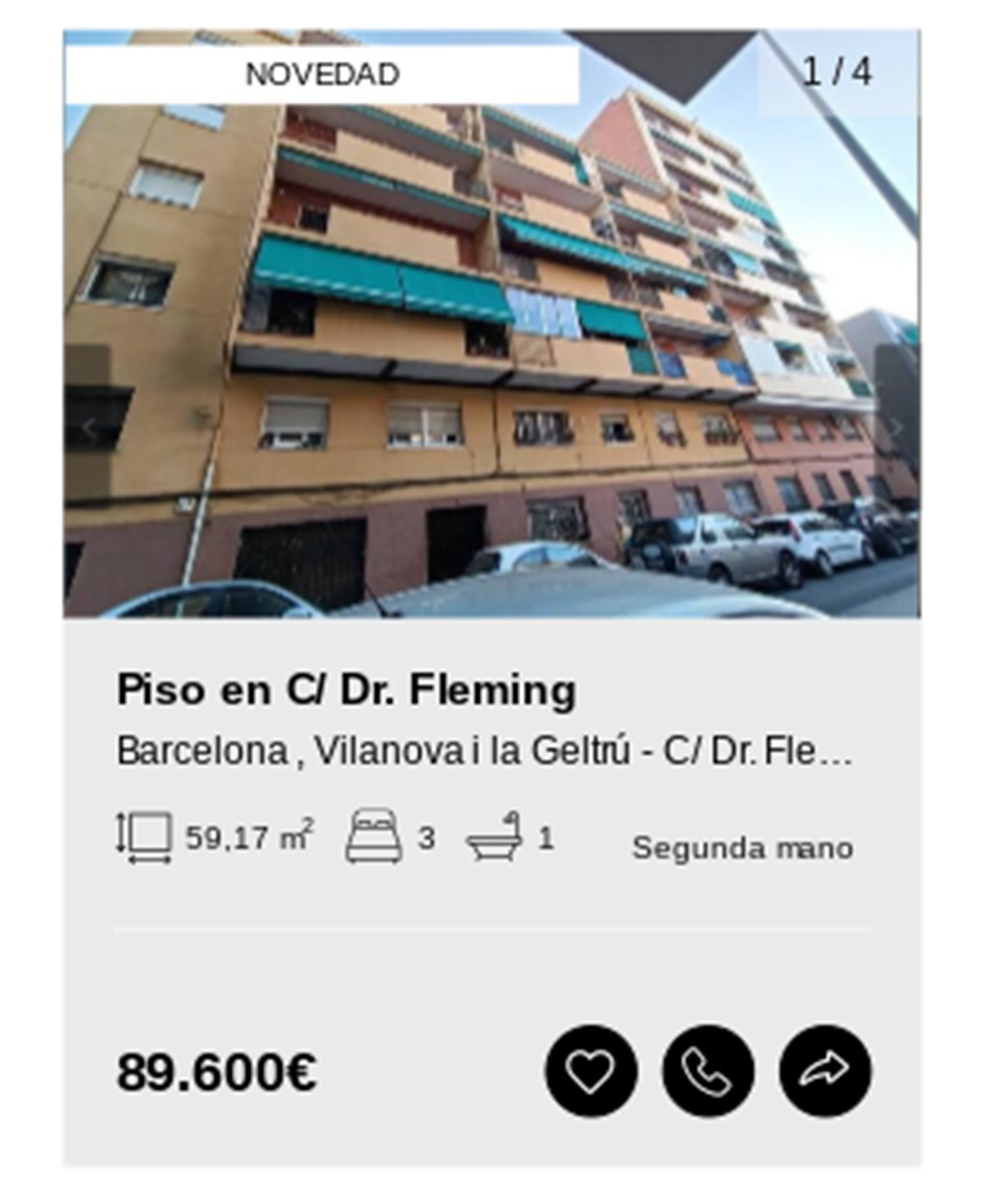This screenshot has height=1204, width=987.
Task: Go back with the left carousel arrow
Action: click(90, 427)
